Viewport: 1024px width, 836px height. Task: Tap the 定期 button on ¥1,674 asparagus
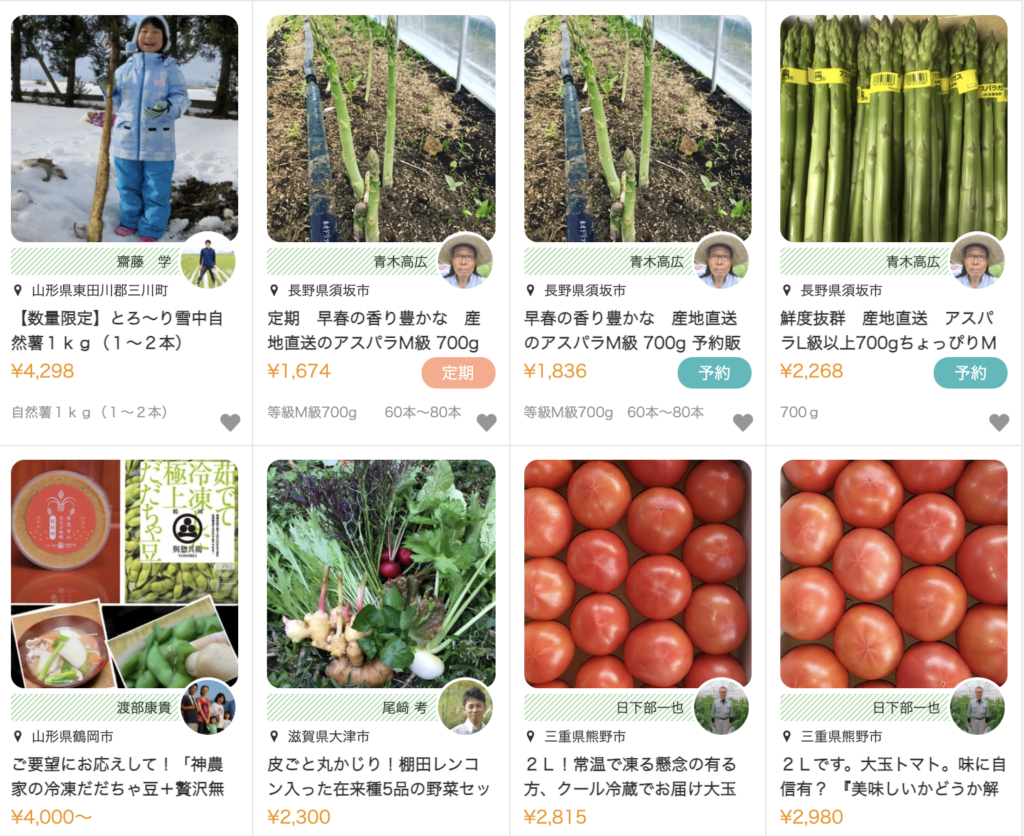click(458, 373)
